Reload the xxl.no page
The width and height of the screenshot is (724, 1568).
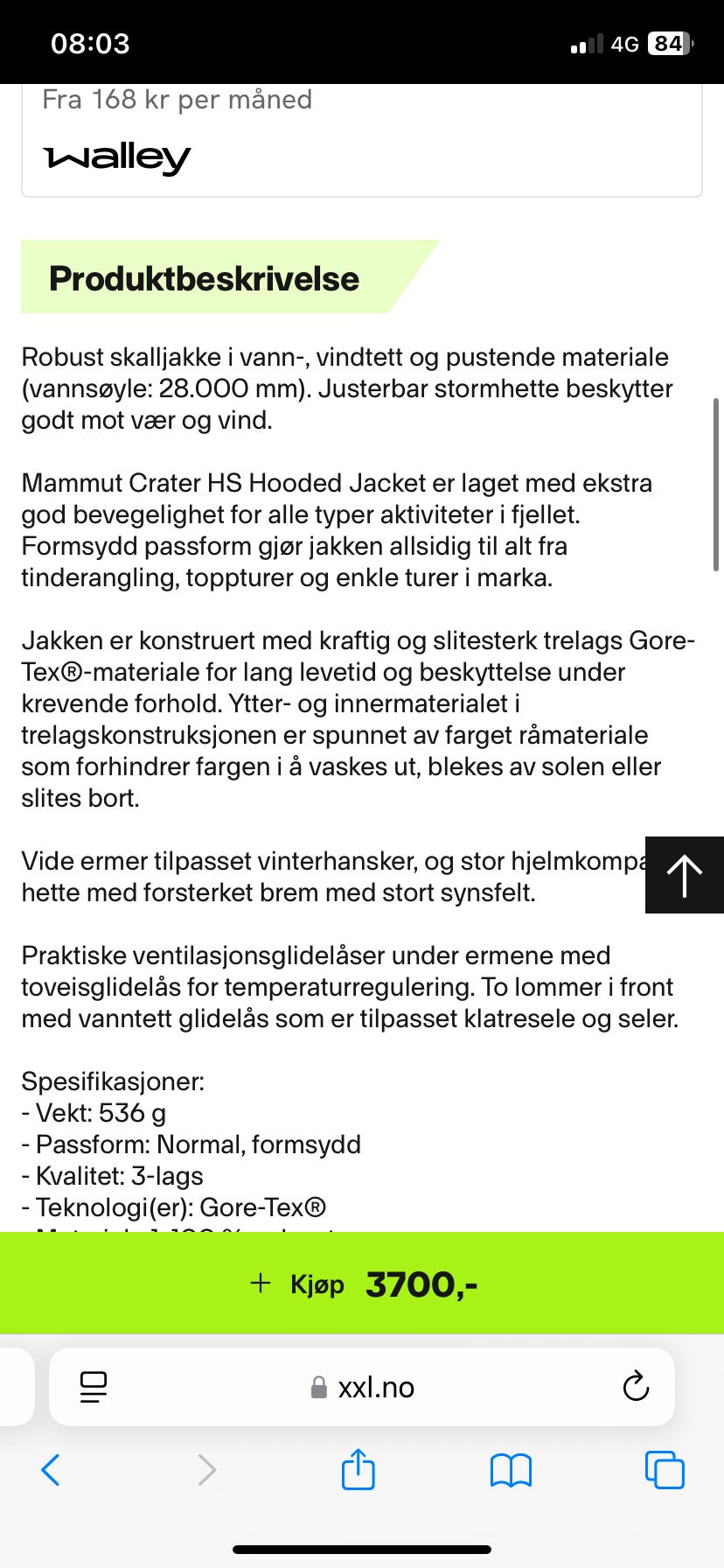[636, 1387]
